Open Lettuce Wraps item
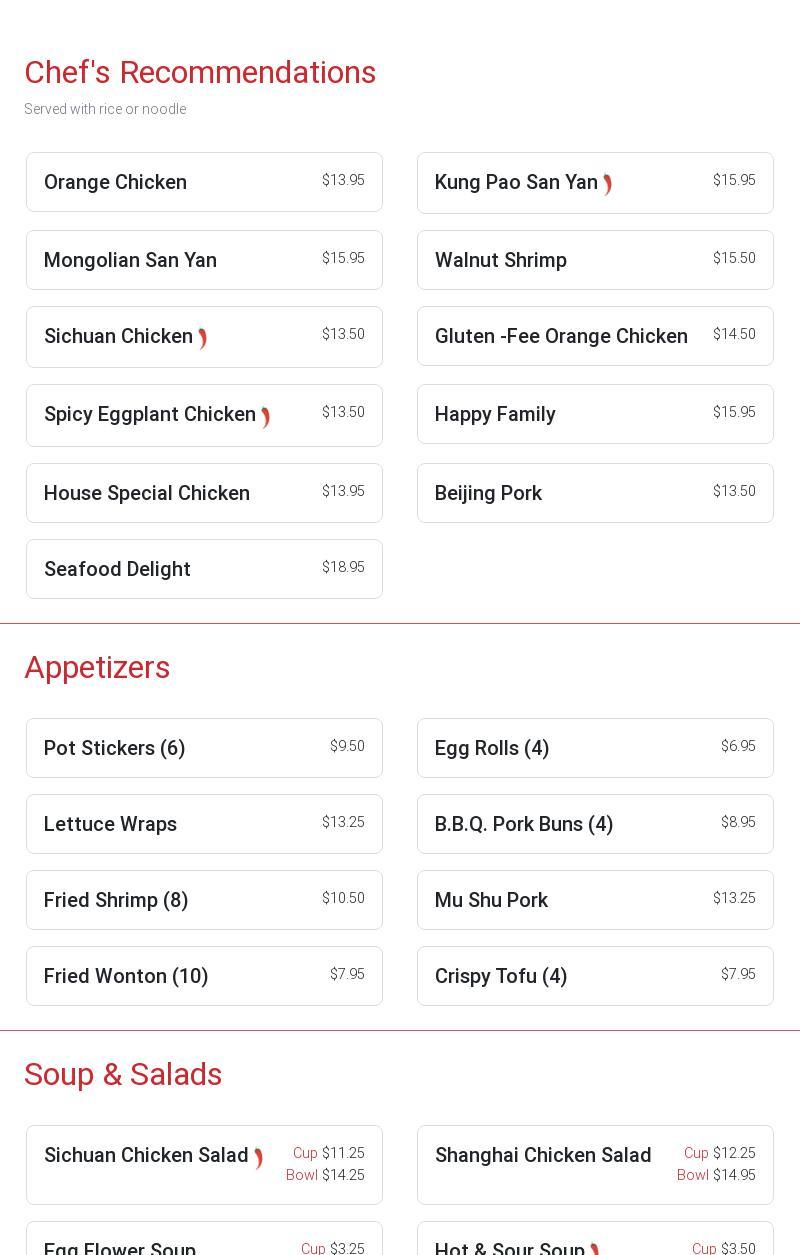 (204, 824)
